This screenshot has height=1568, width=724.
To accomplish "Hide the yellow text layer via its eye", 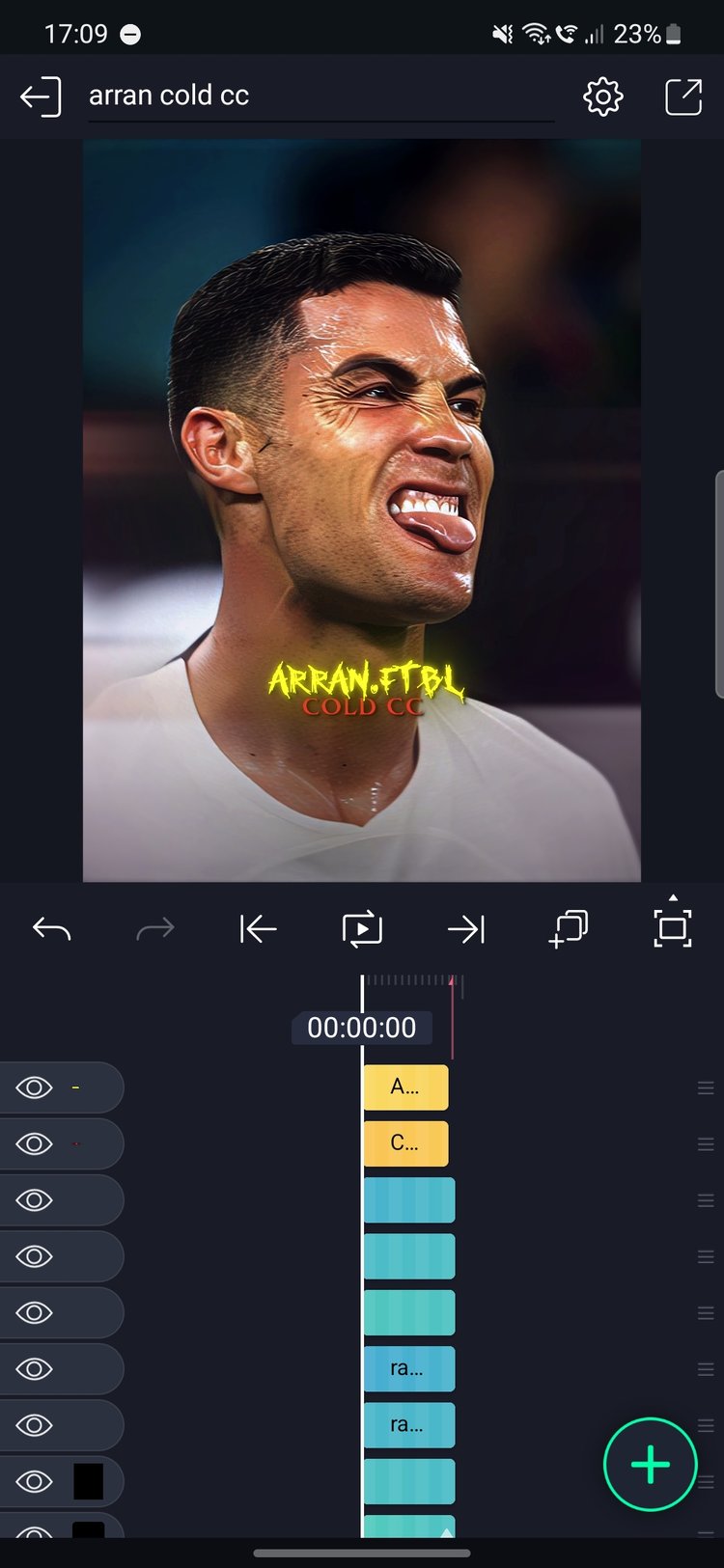I will 35,1087.
